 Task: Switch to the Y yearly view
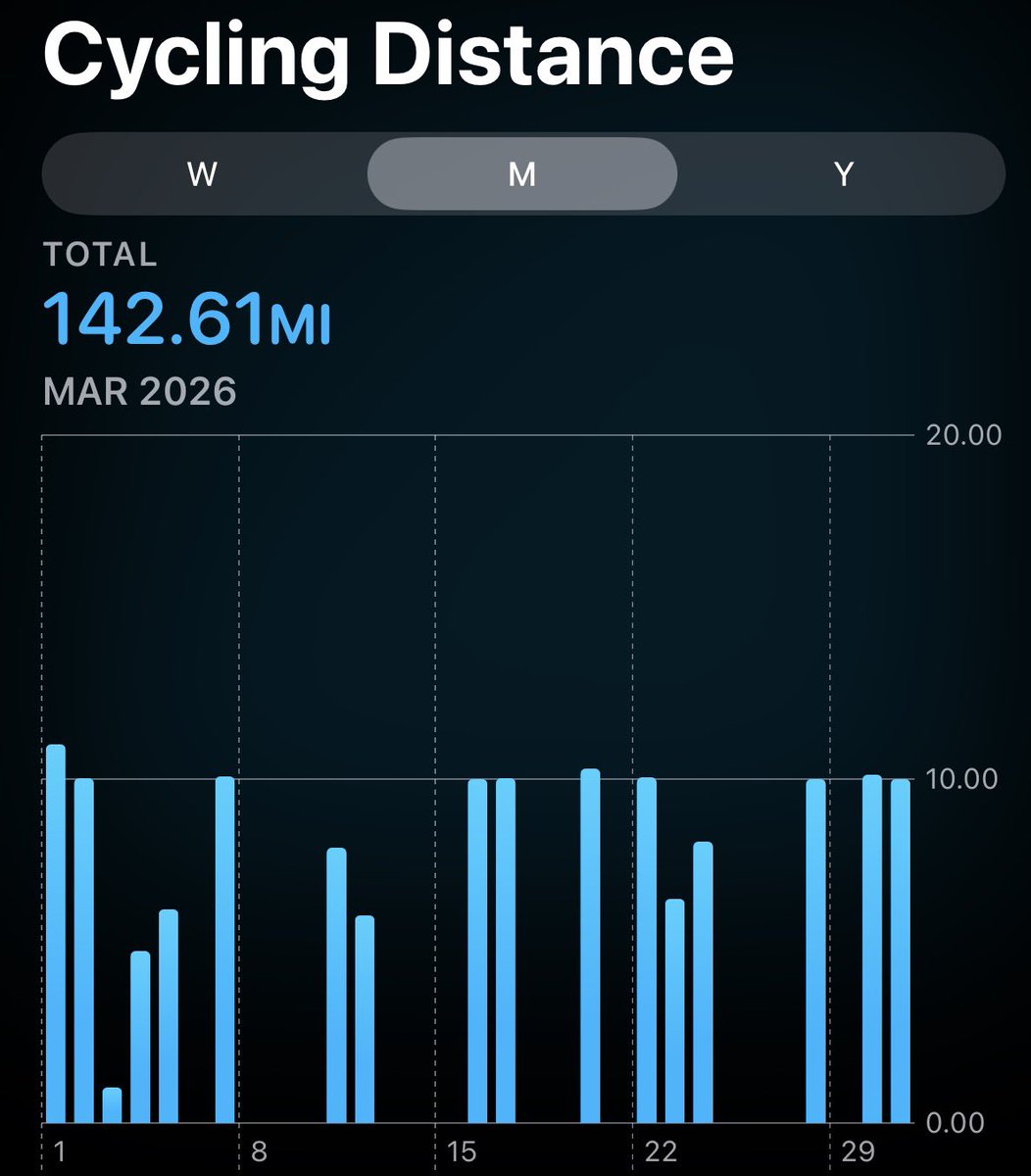(x=843, y=173)
